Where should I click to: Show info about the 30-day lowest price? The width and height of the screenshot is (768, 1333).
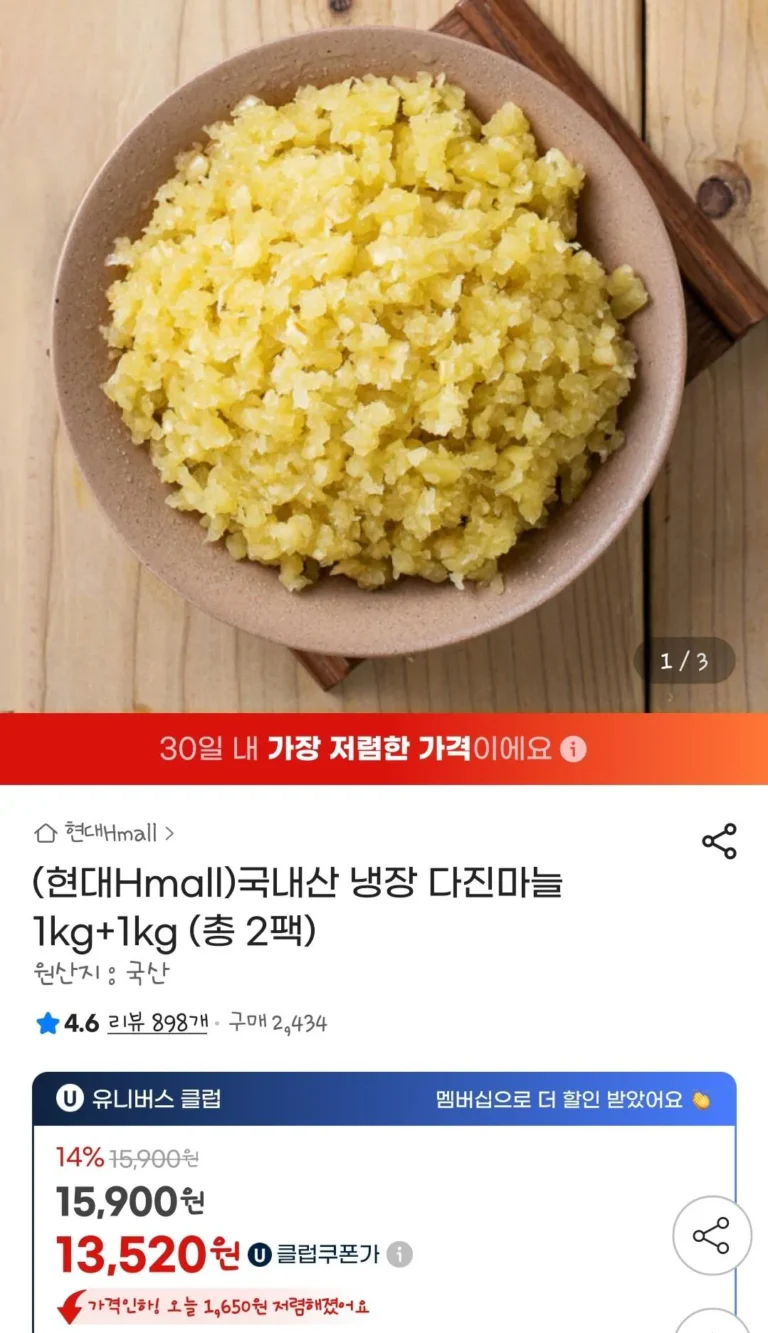click(x=573, y=749)
